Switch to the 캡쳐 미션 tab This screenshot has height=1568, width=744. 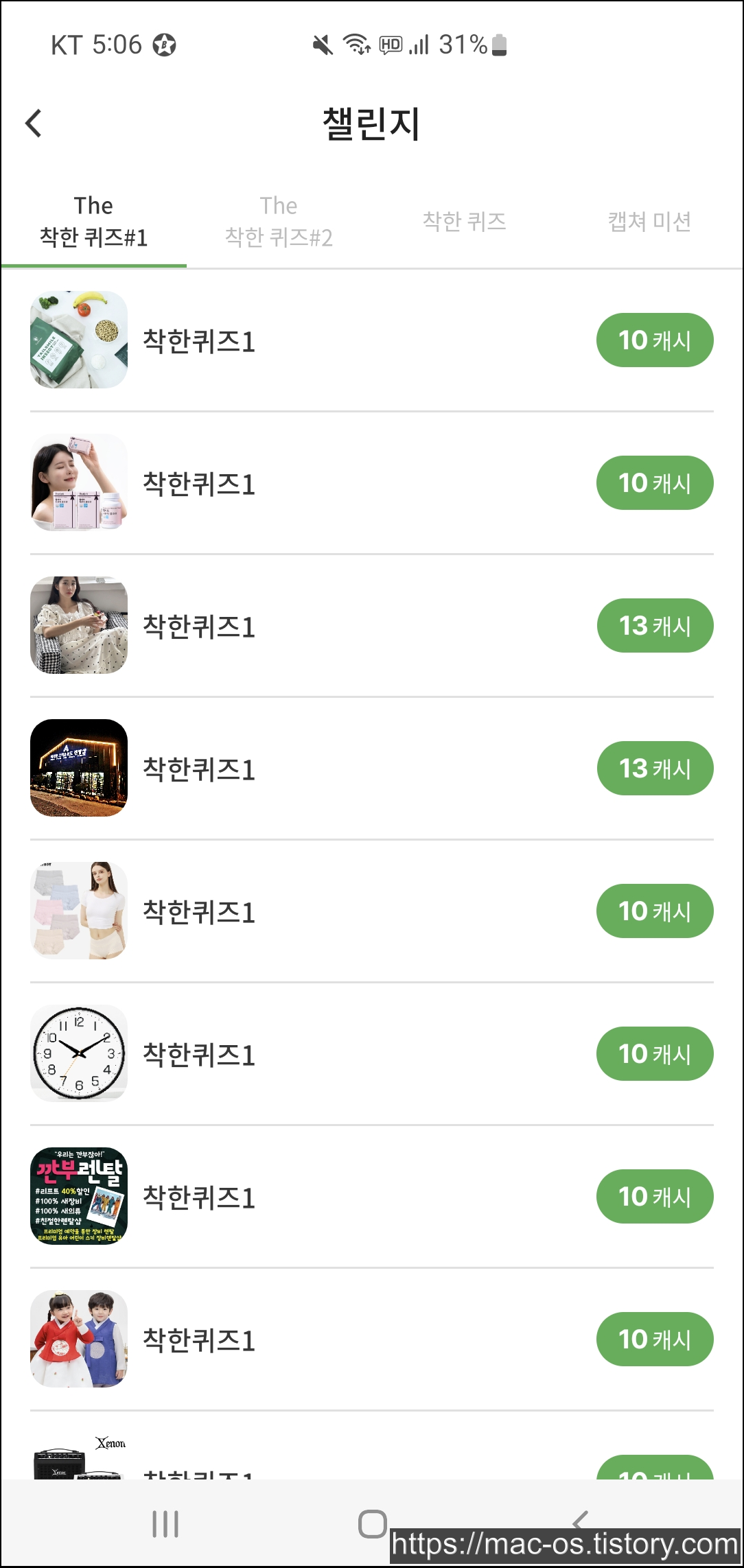[x=649, y=222]
